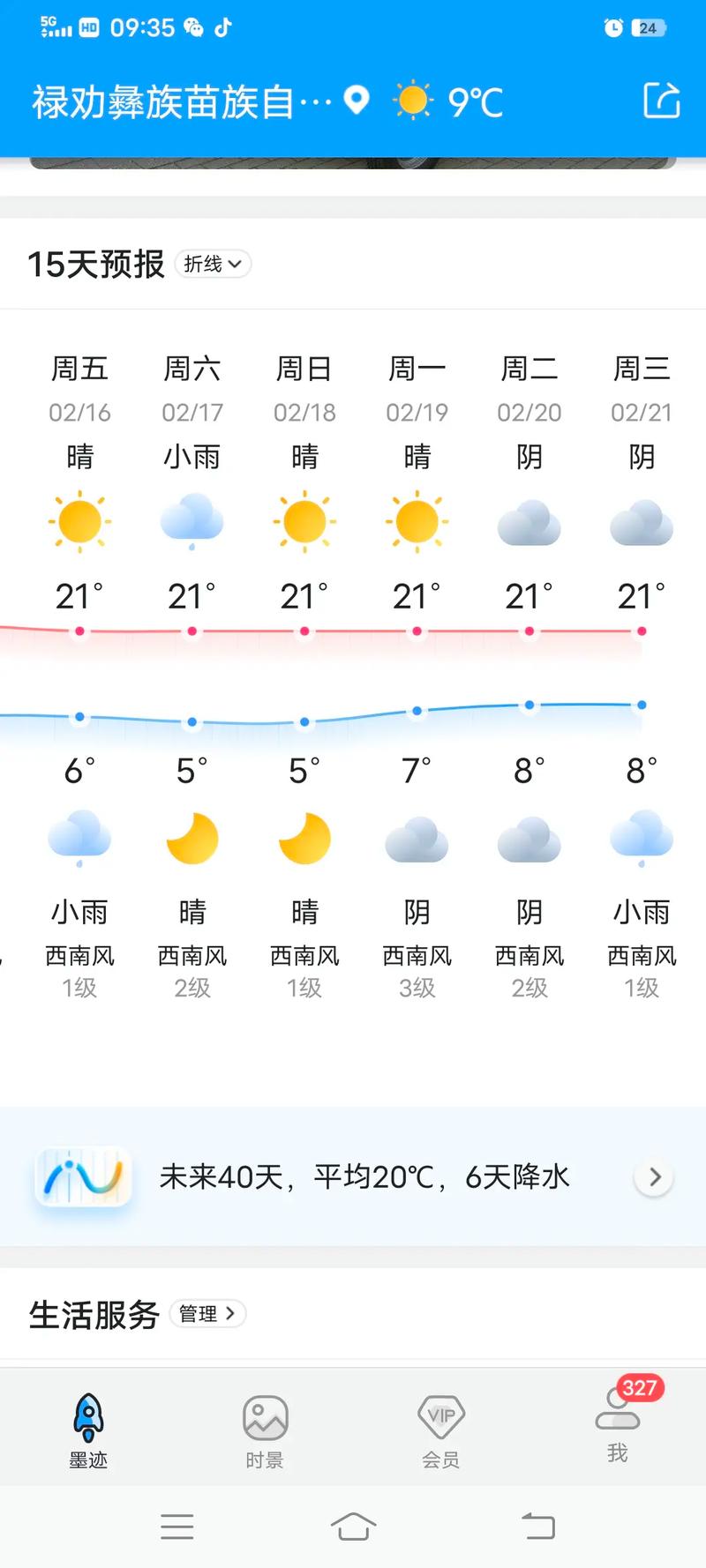Viewport: 706px width, 1568px height.
Task: Tap the overcast rain icon under 周三
Action: (x=641, y=840)
